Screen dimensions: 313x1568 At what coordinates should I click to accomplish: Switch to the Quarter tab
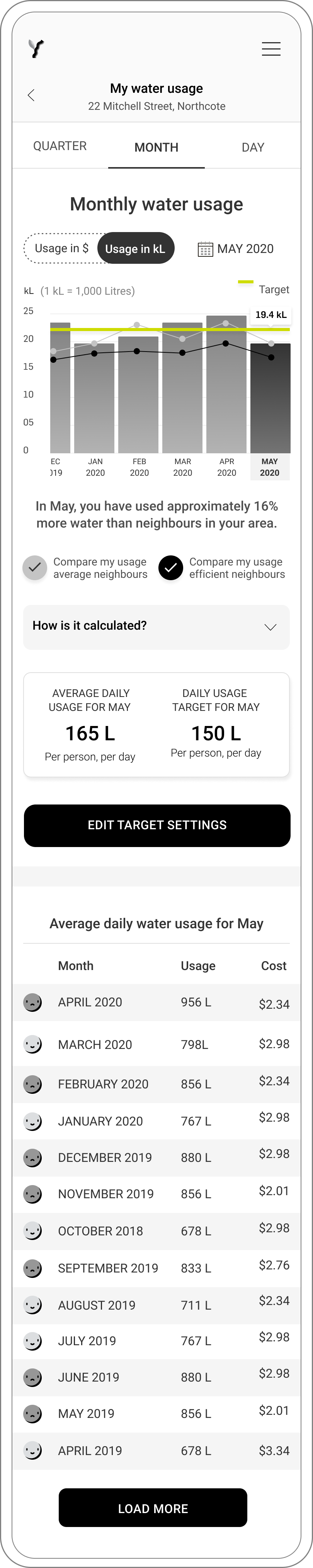tap(60, 146)
